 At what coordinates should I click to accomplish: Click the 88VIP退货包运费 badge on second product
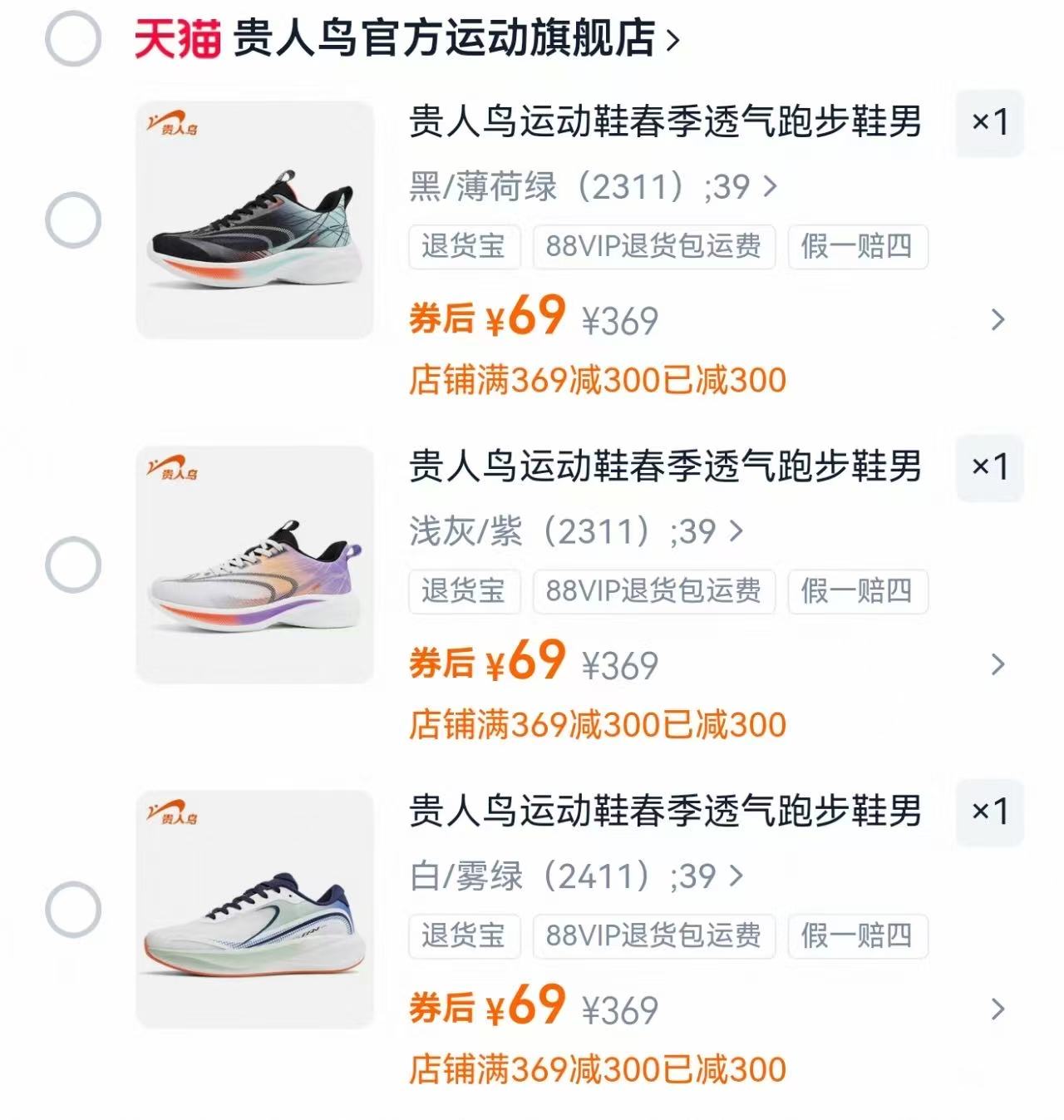tap(656, 592)
